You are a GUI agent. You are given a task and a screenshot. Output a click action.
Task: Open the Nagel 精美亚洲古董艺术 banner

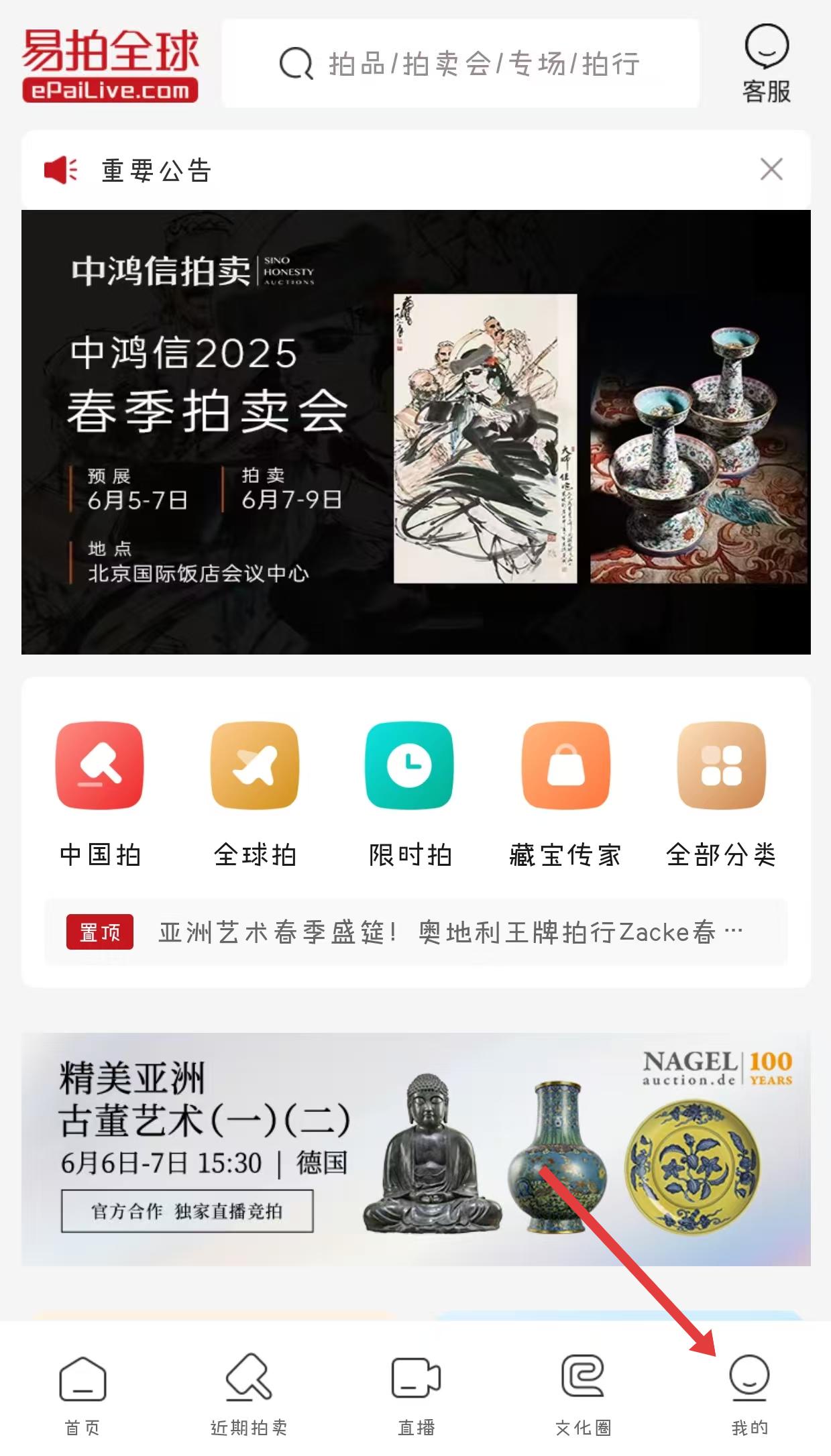coord(416,1150)
